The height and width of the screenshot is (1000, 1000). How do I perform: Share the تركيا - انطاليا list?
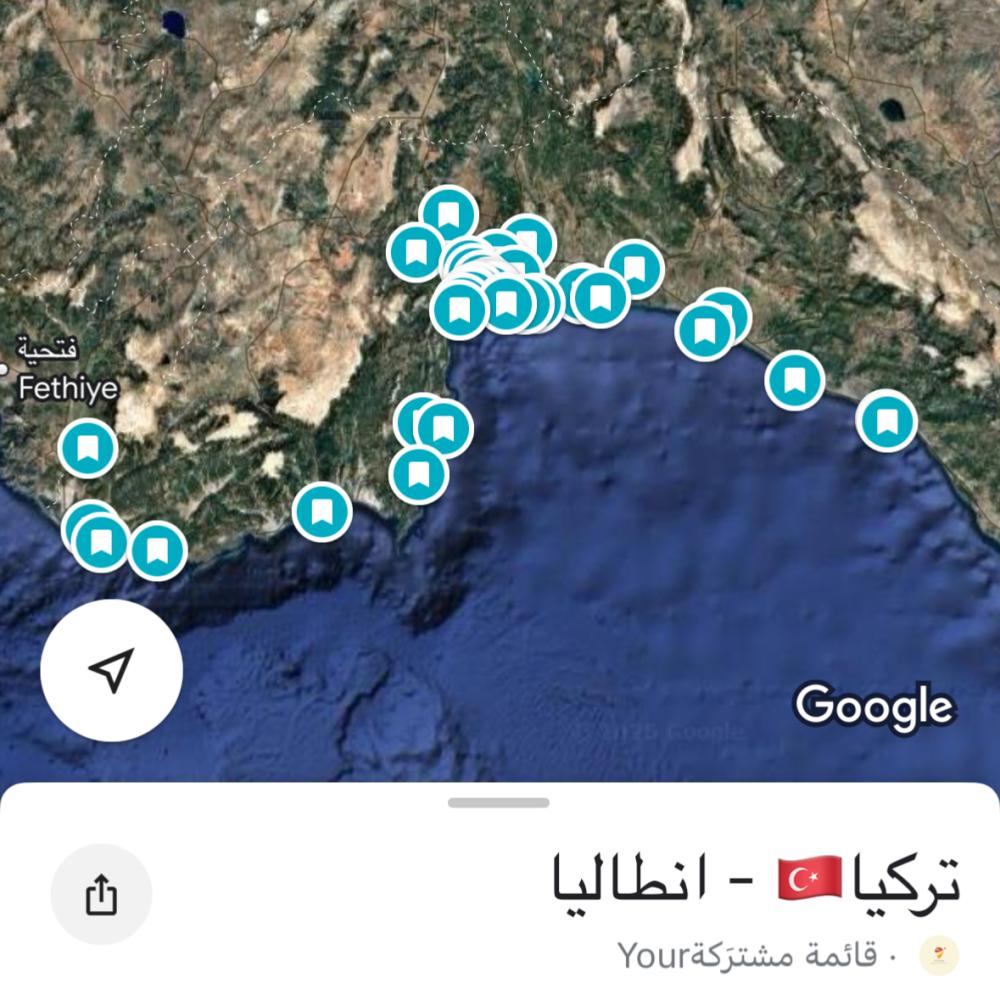tap(101, 894)
